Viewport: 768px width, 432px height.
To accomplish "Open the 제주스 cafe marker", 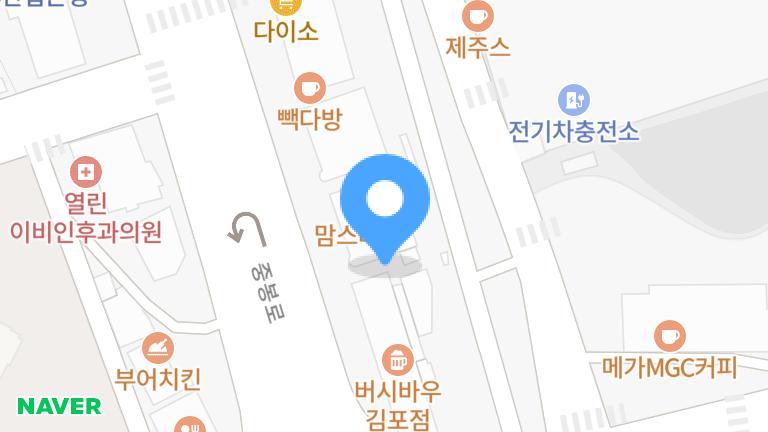I will click(x=478, y=16).
